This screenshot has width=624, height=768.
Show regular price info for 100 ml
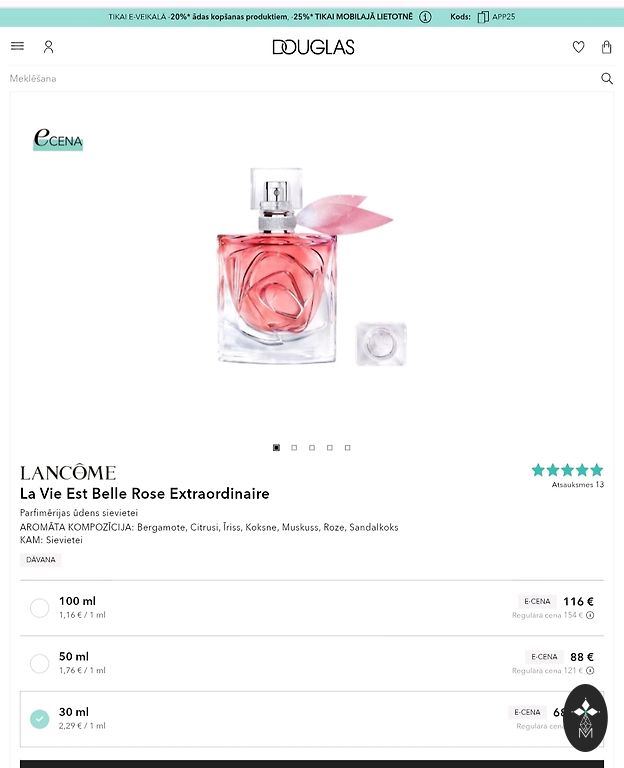pos(590,616)
